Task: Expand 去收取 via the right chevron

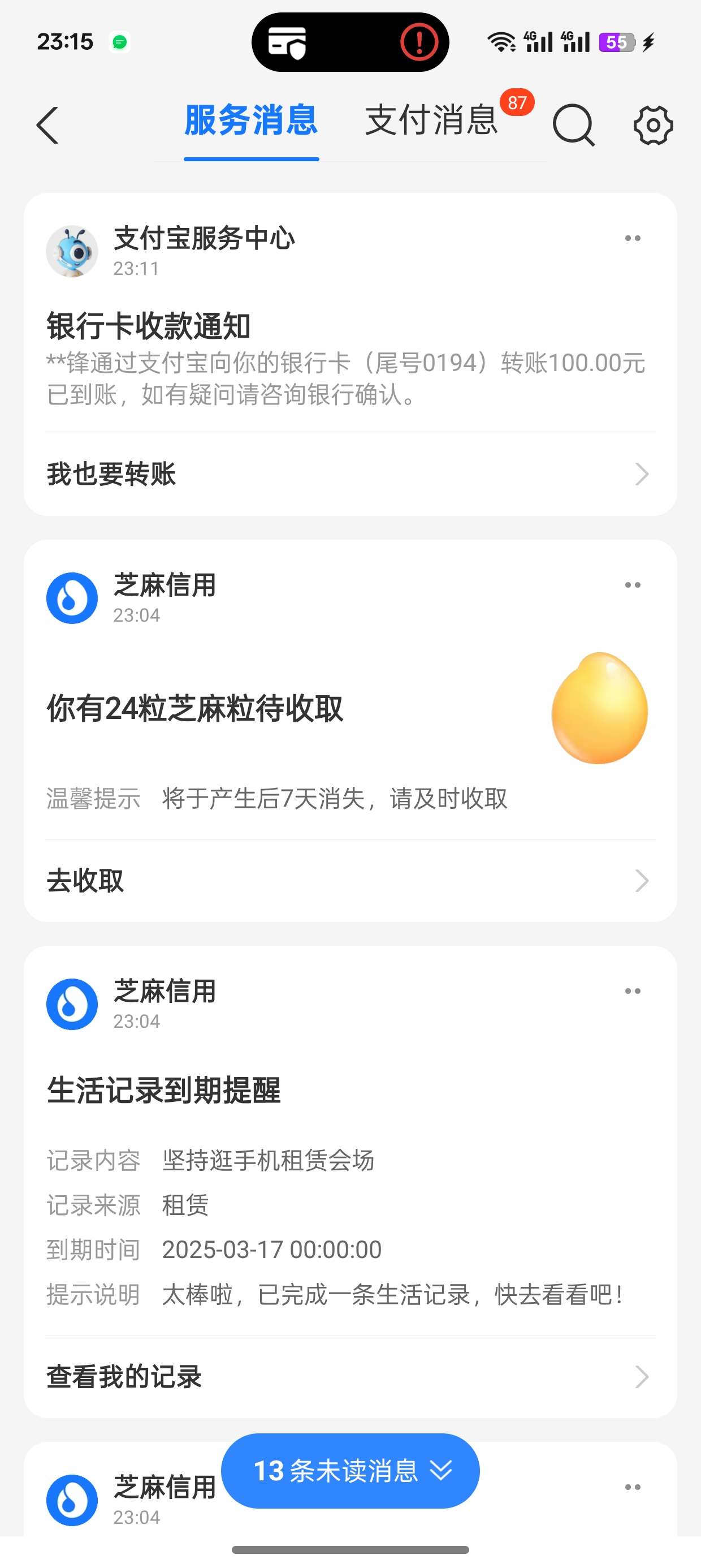Action: (642, 880)
